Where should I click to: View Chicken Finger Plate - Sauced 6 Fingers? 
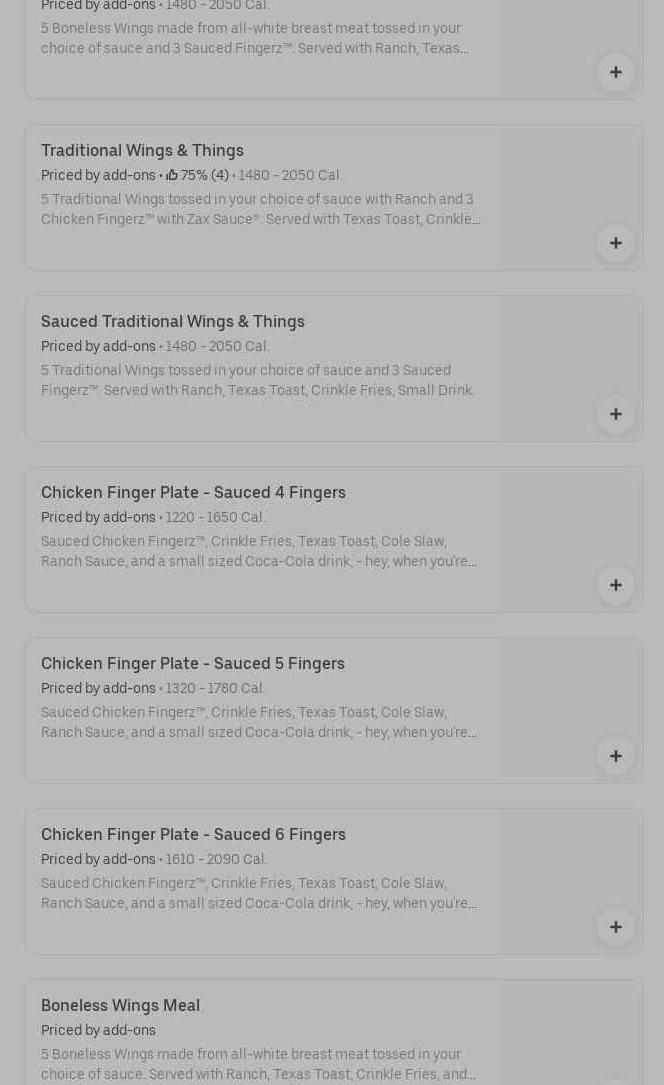(193, 834)
